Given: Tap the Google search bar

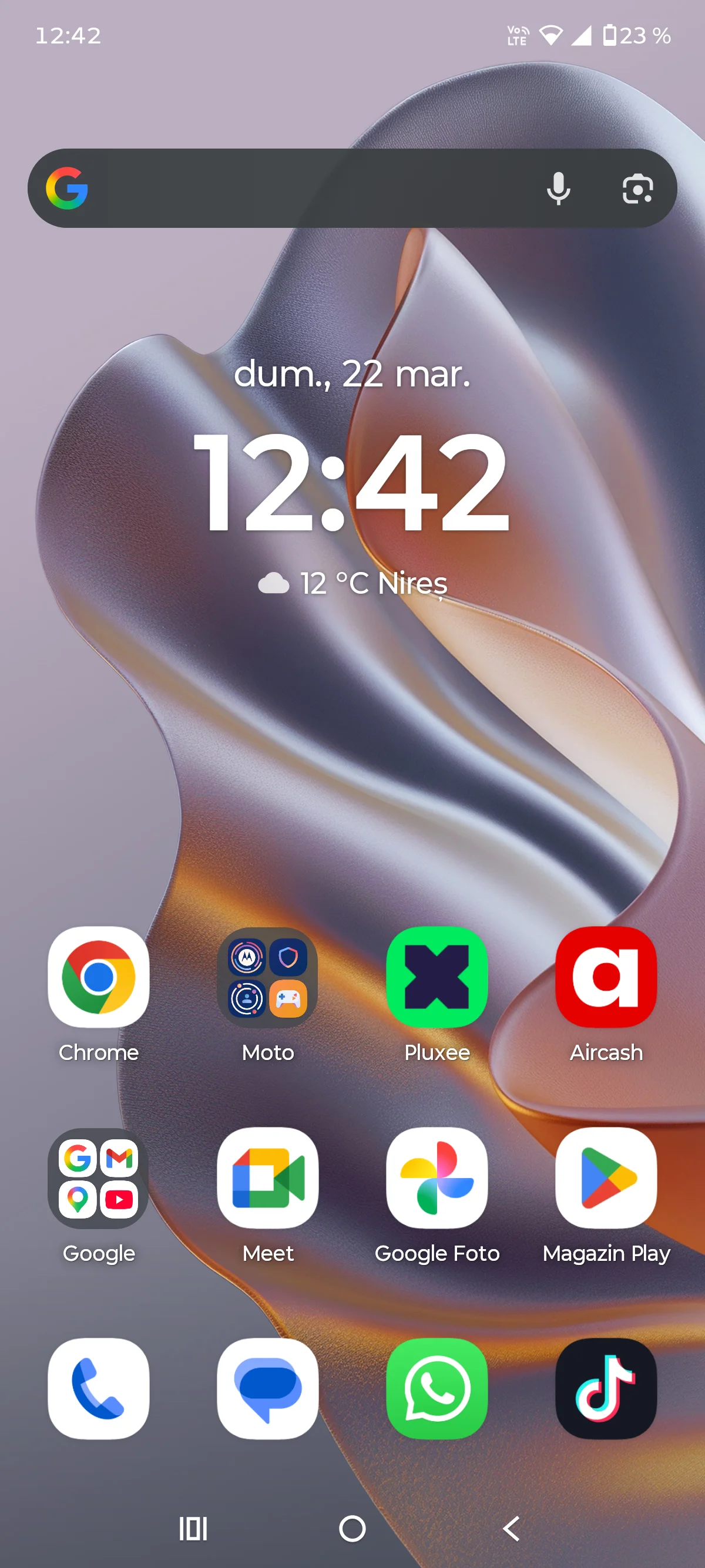Looking at the screenshot, I should click(352, 188).
